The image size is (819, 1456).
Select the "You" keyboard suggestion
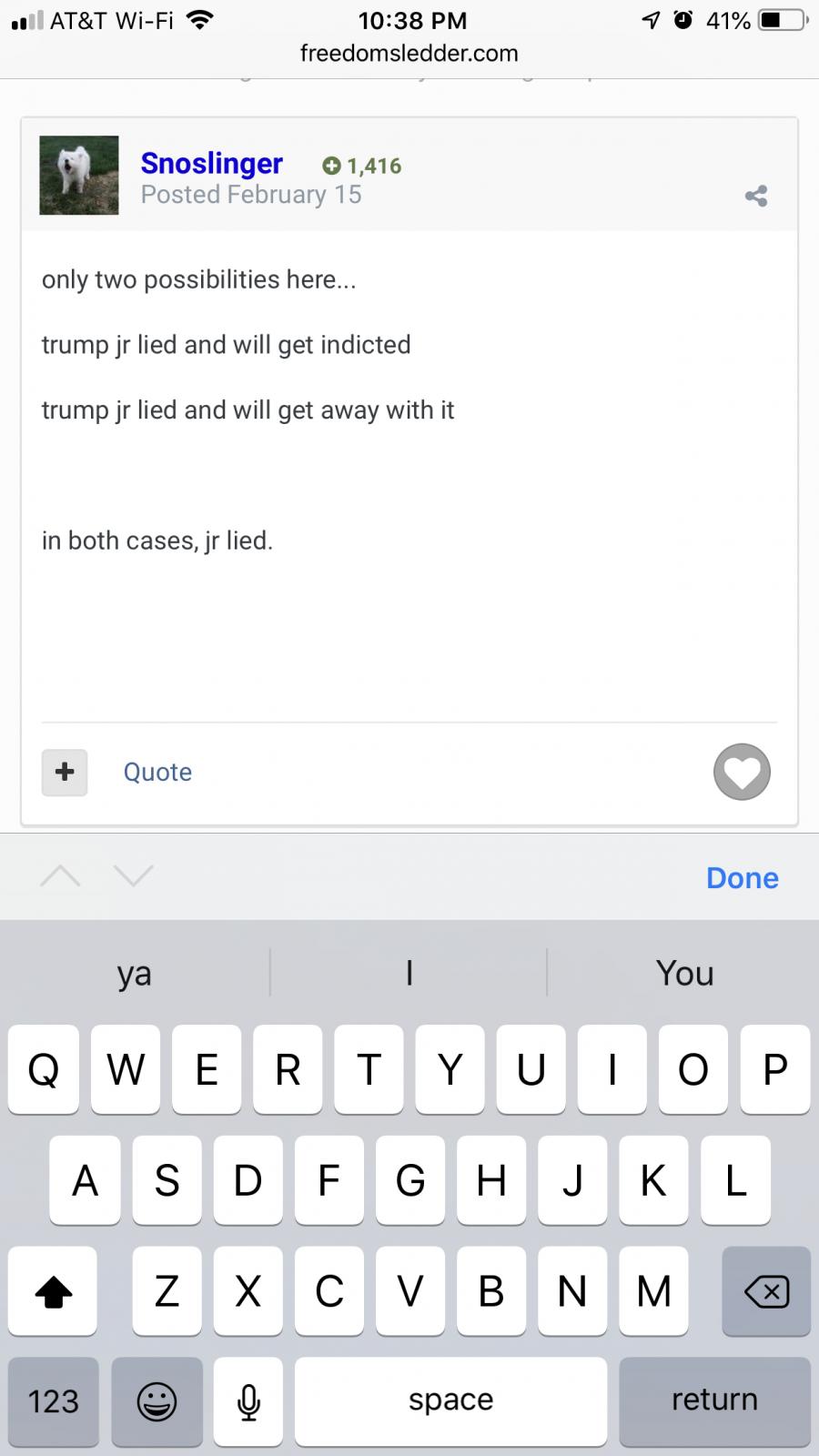tap(684, 973)
